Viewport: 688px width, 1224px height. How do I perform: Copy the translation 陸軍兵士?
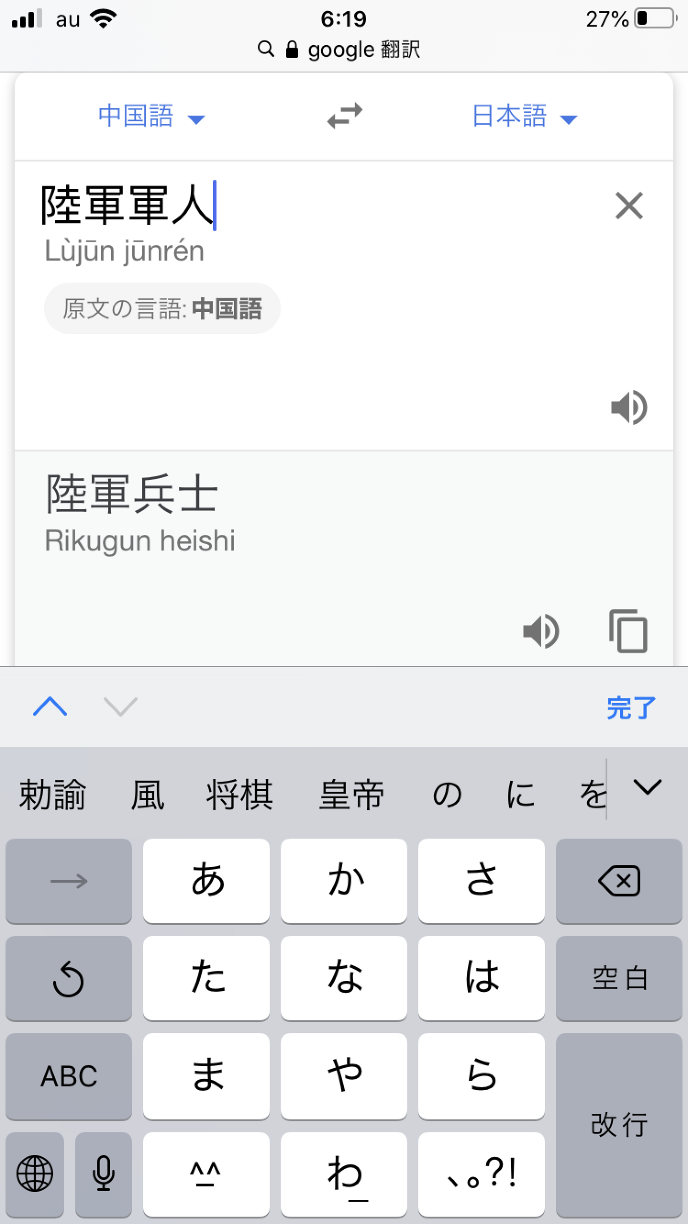coord(628,631)
